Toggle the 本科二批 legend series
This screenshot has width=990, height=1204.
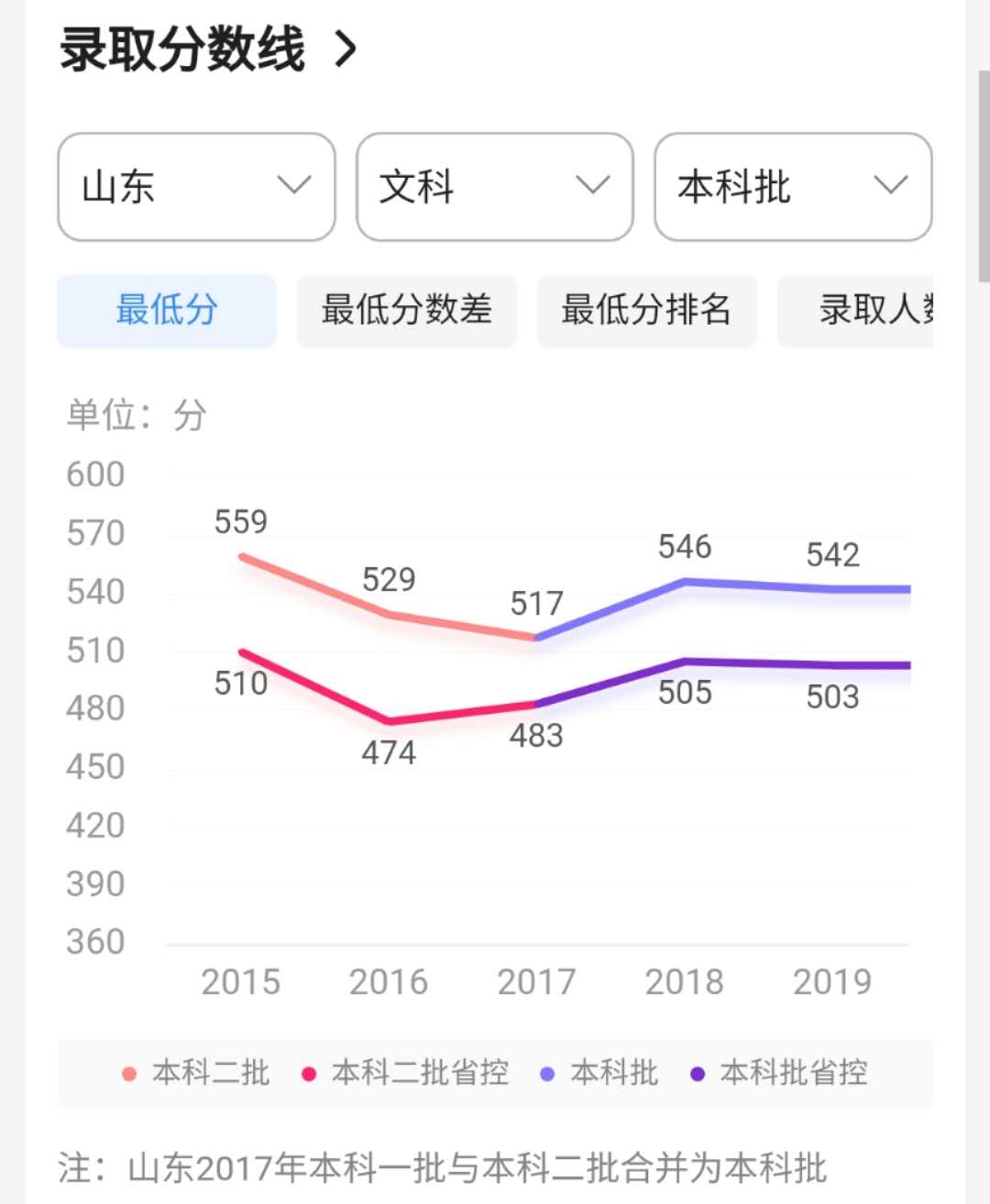tap(196, 1073)
